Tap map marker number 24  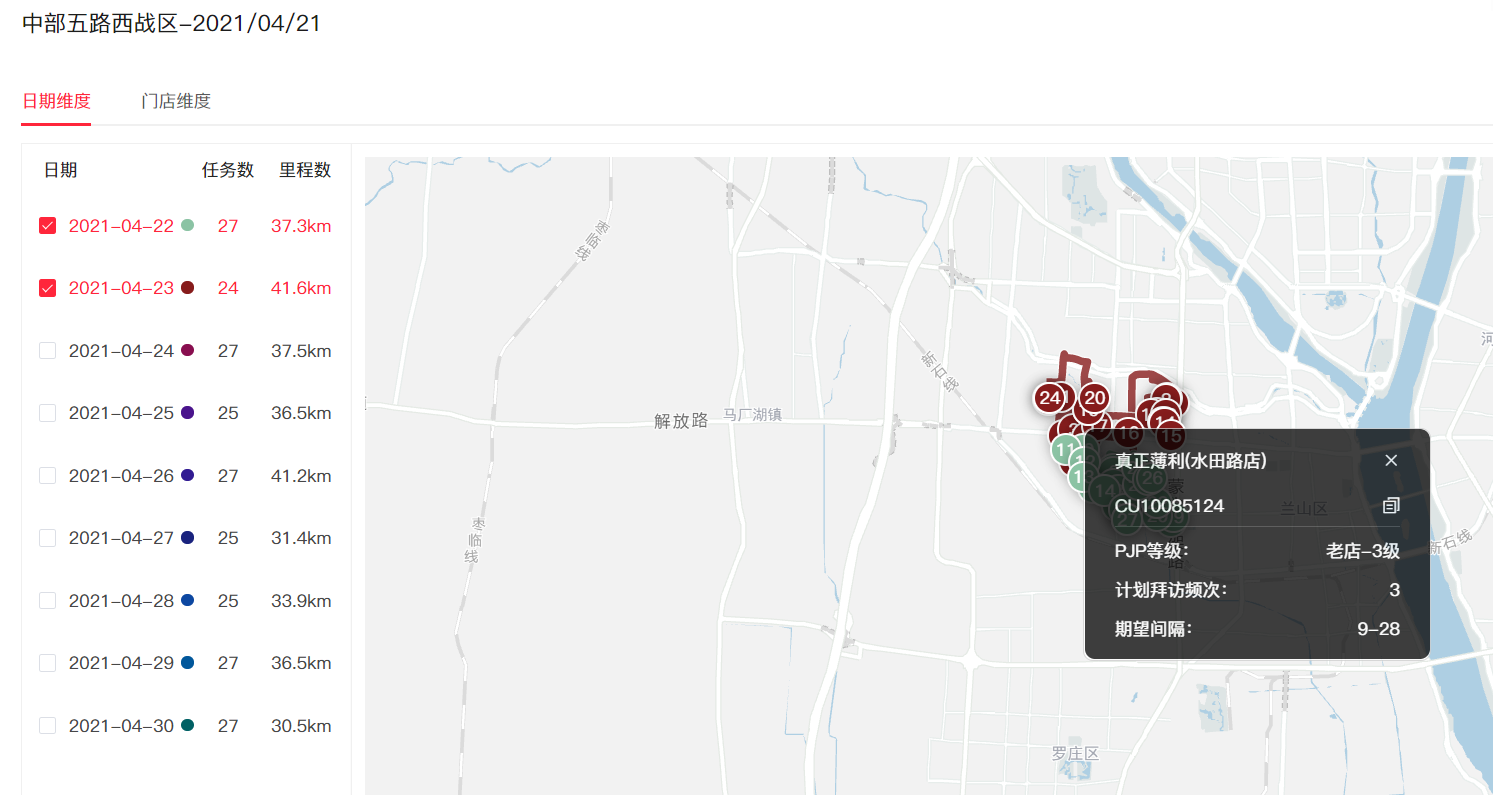pos(1049,398)
